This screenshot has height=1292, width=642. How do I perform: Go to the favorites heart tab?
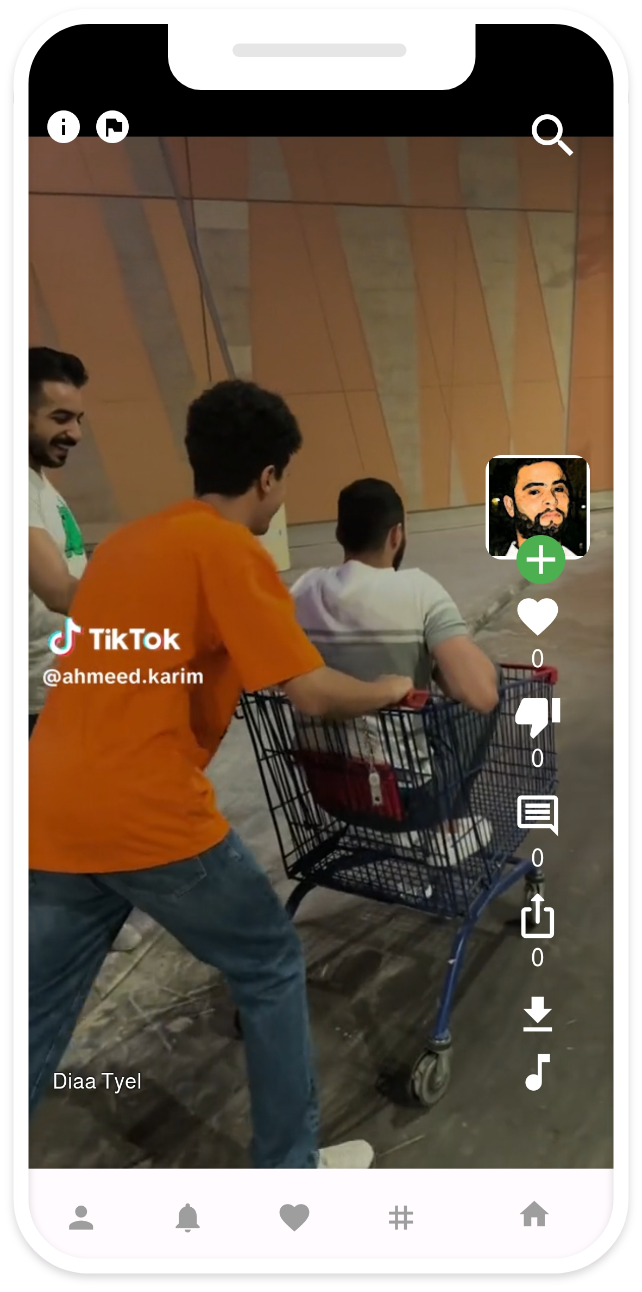(x=294, y=1217)
